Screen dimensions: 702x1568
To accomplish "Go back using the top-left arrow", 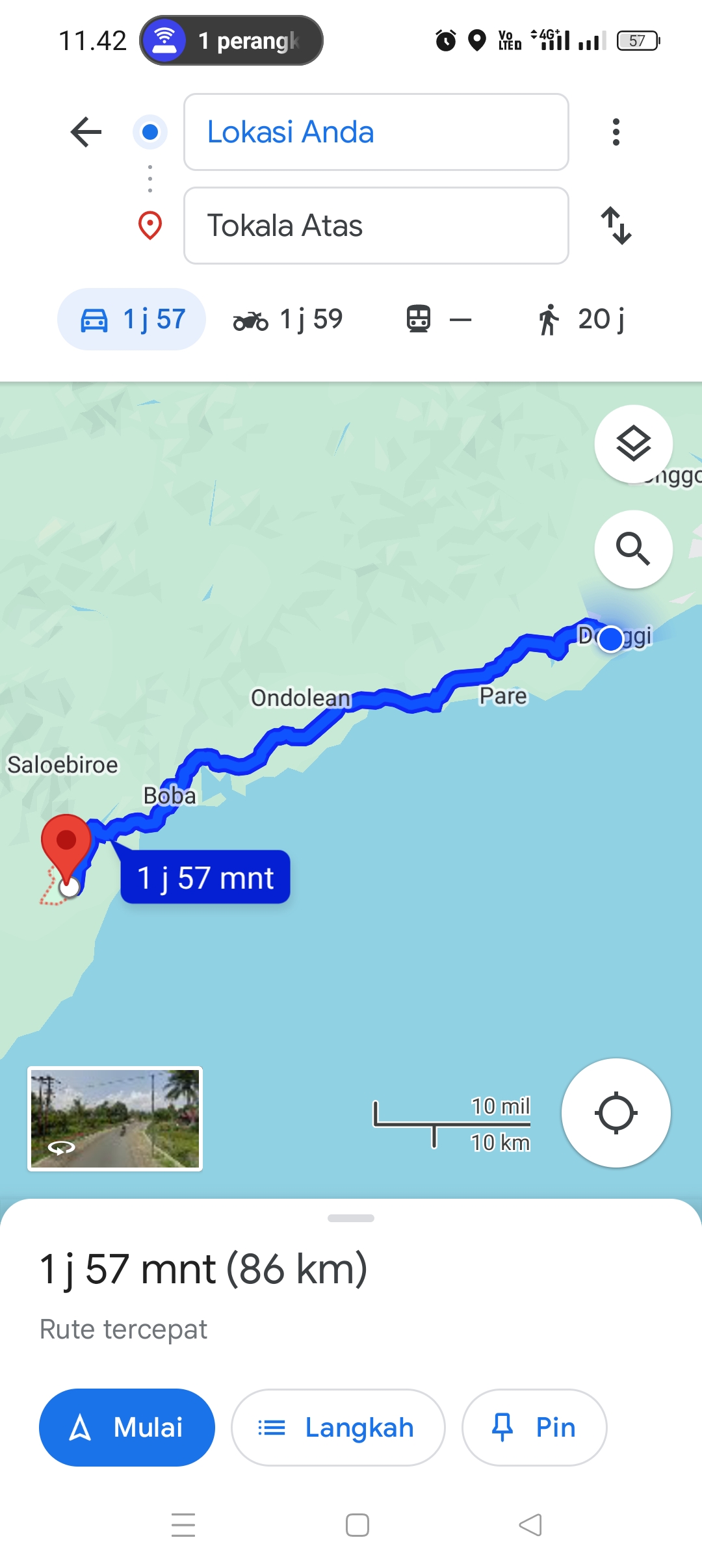I will (86, 132).
